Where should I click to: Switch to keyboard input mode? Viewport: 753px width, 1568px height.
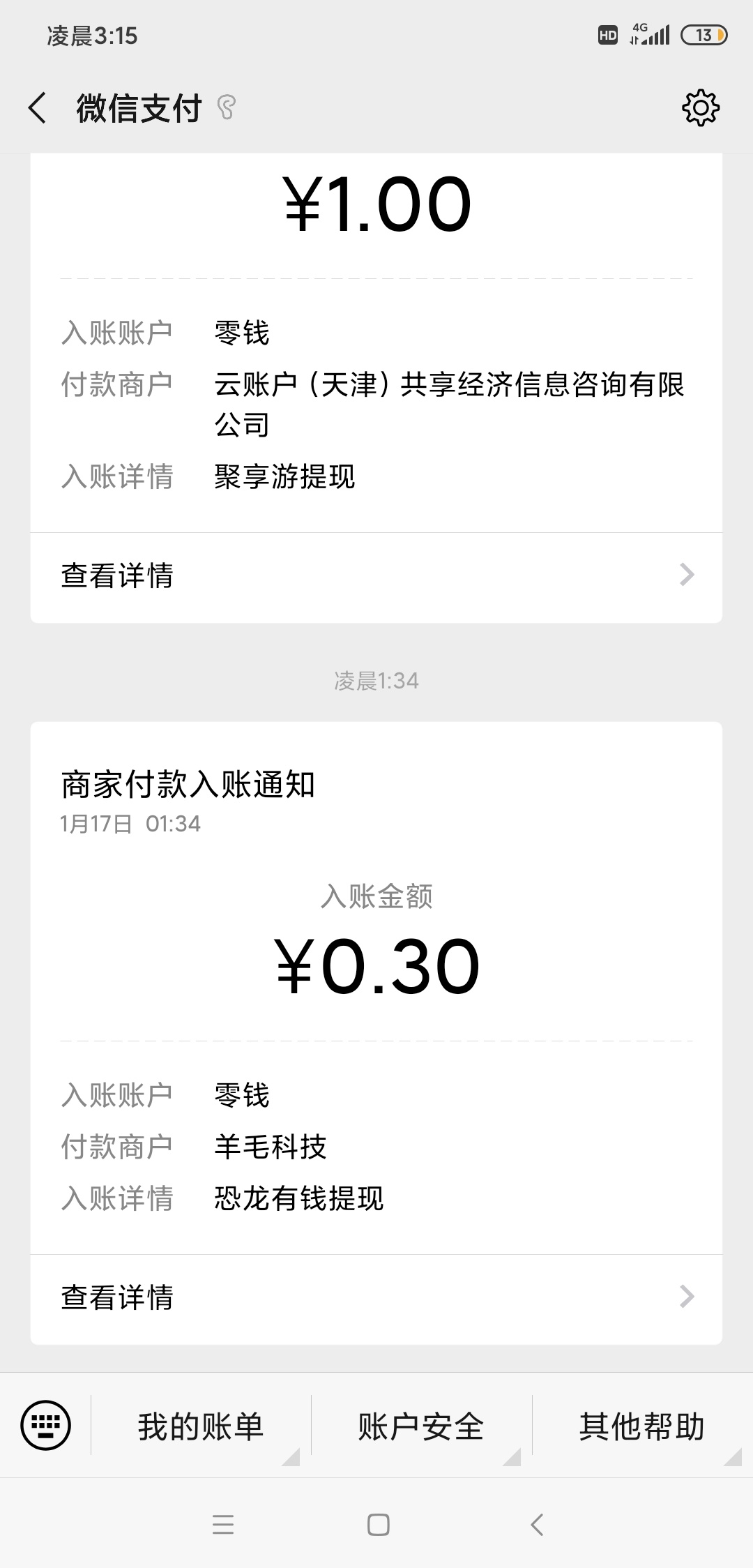click(45, 1425)
